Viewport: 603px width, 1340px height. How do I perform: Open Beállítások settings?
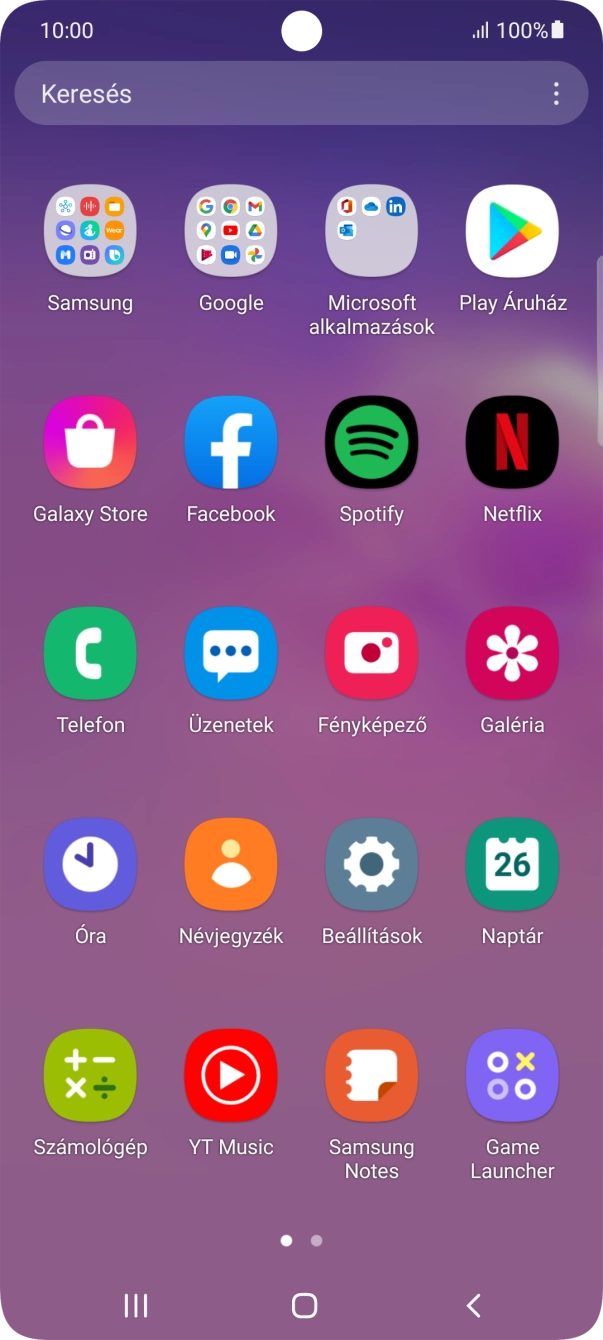(372, 864)
